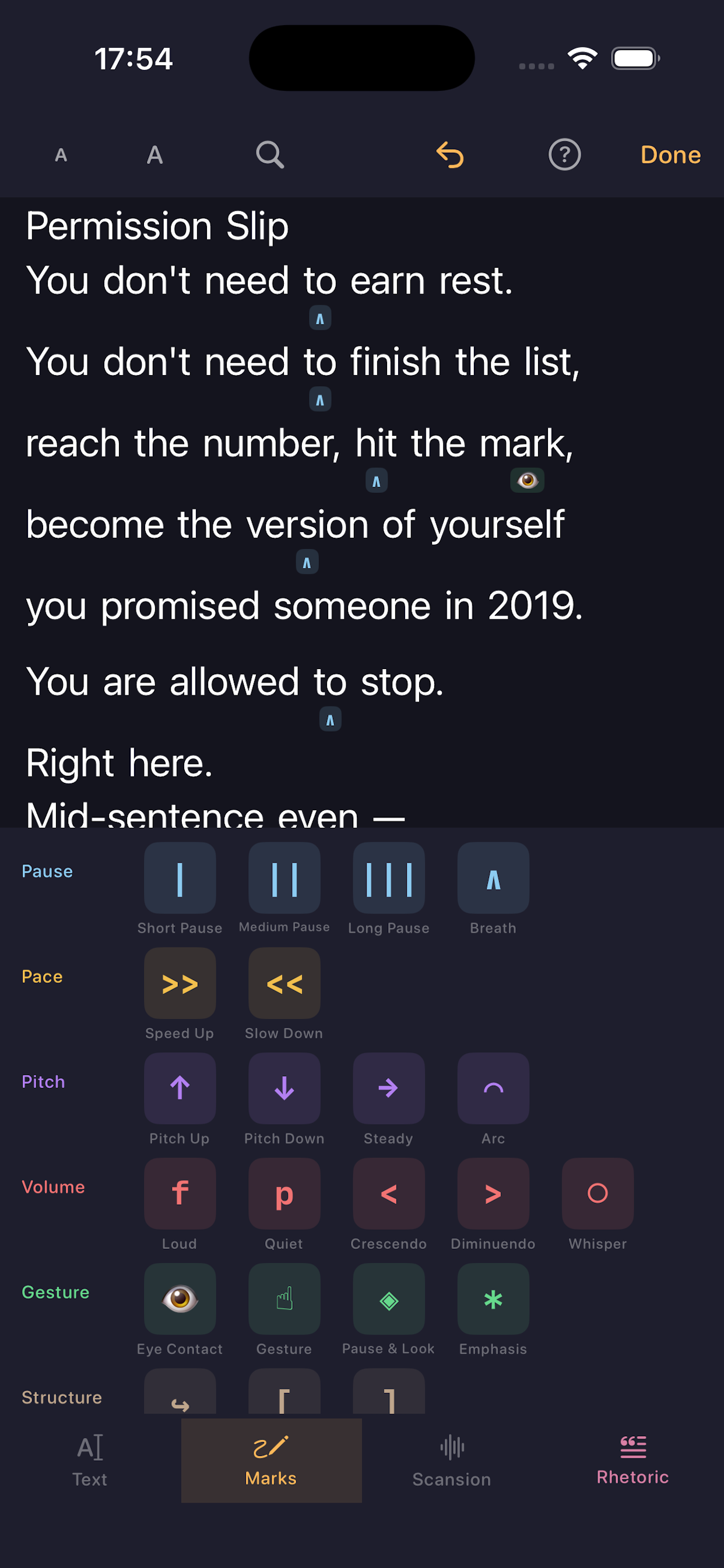Select the Eye Contact gesture mark

click(x=180, y=1299)
